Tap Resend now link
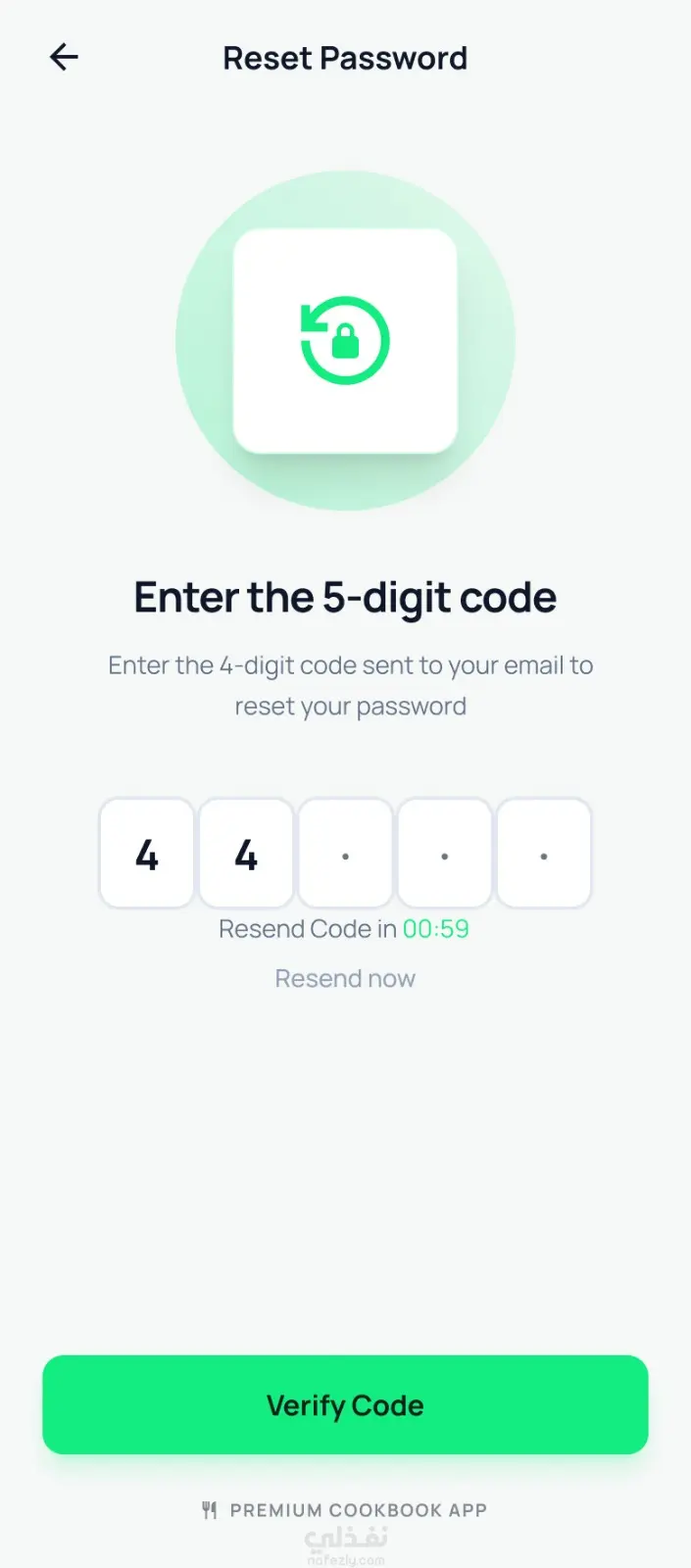The height and width of the screenshot is (1568, 691). 345,978
